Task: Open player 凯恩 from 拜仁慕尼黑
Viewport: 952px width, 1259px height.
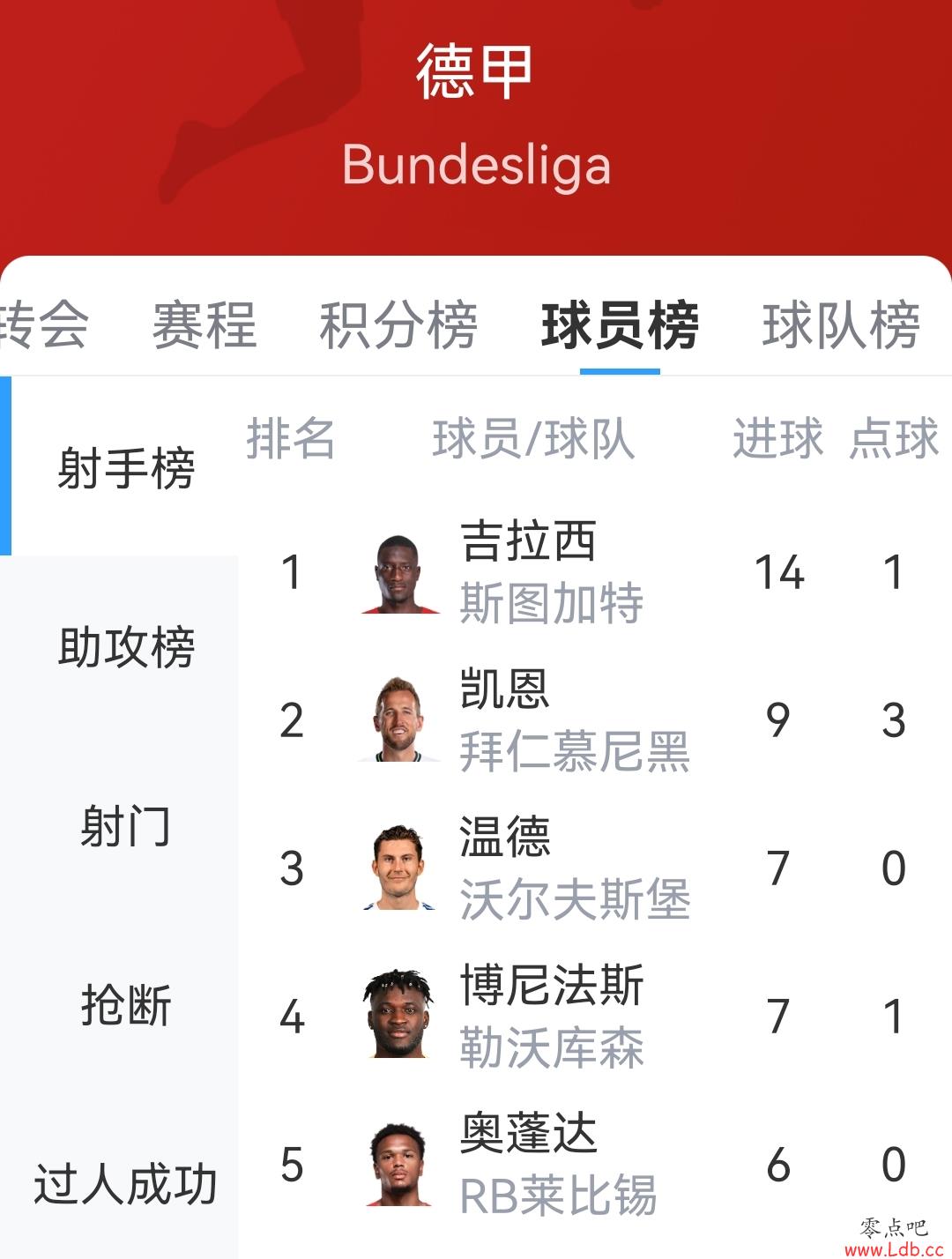Action: [x=529, y=719]
